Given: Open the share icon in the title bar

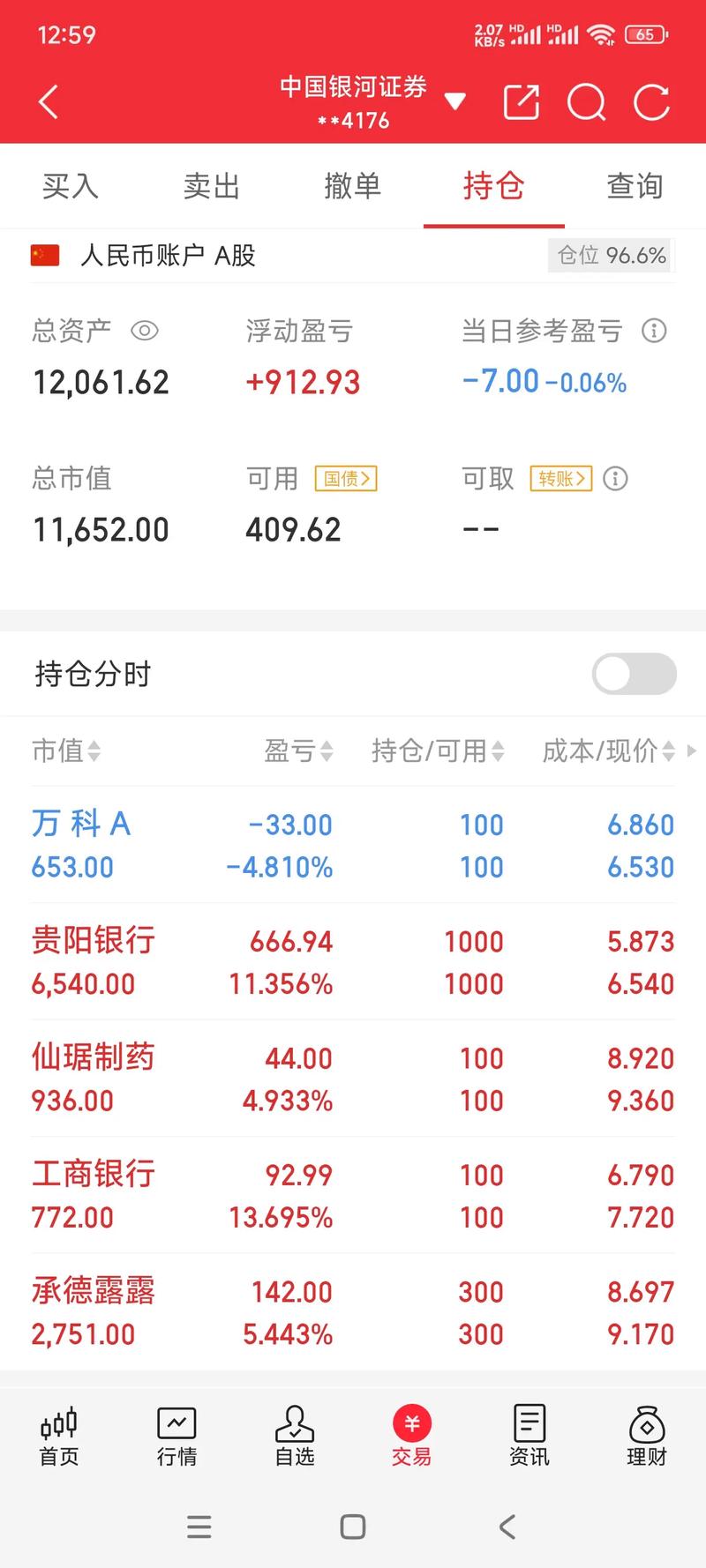Looking at the screenshot, I should pos(521,101).
